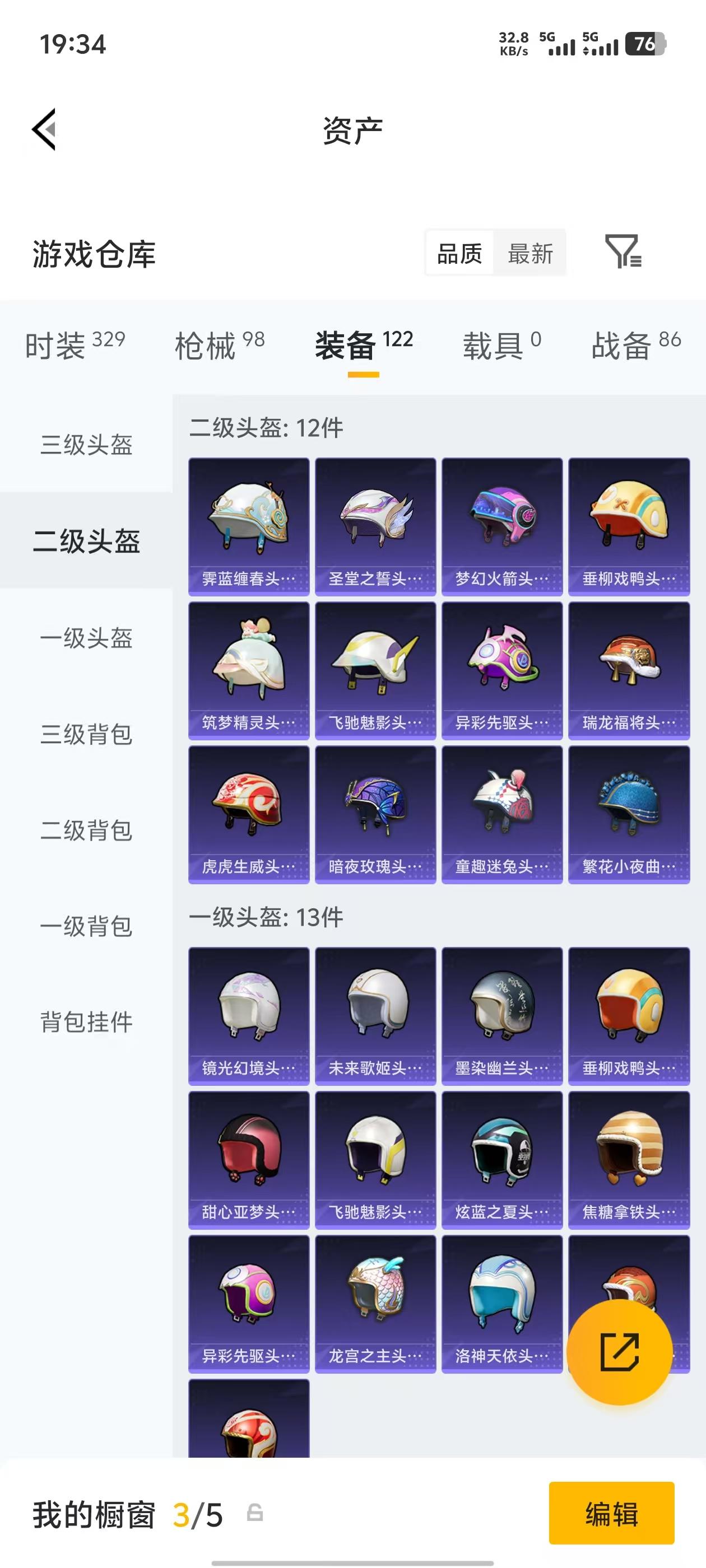Viewport: 706px width, 1568px height.
Task: Select 品质 sorting option
Action: (459, 254)
